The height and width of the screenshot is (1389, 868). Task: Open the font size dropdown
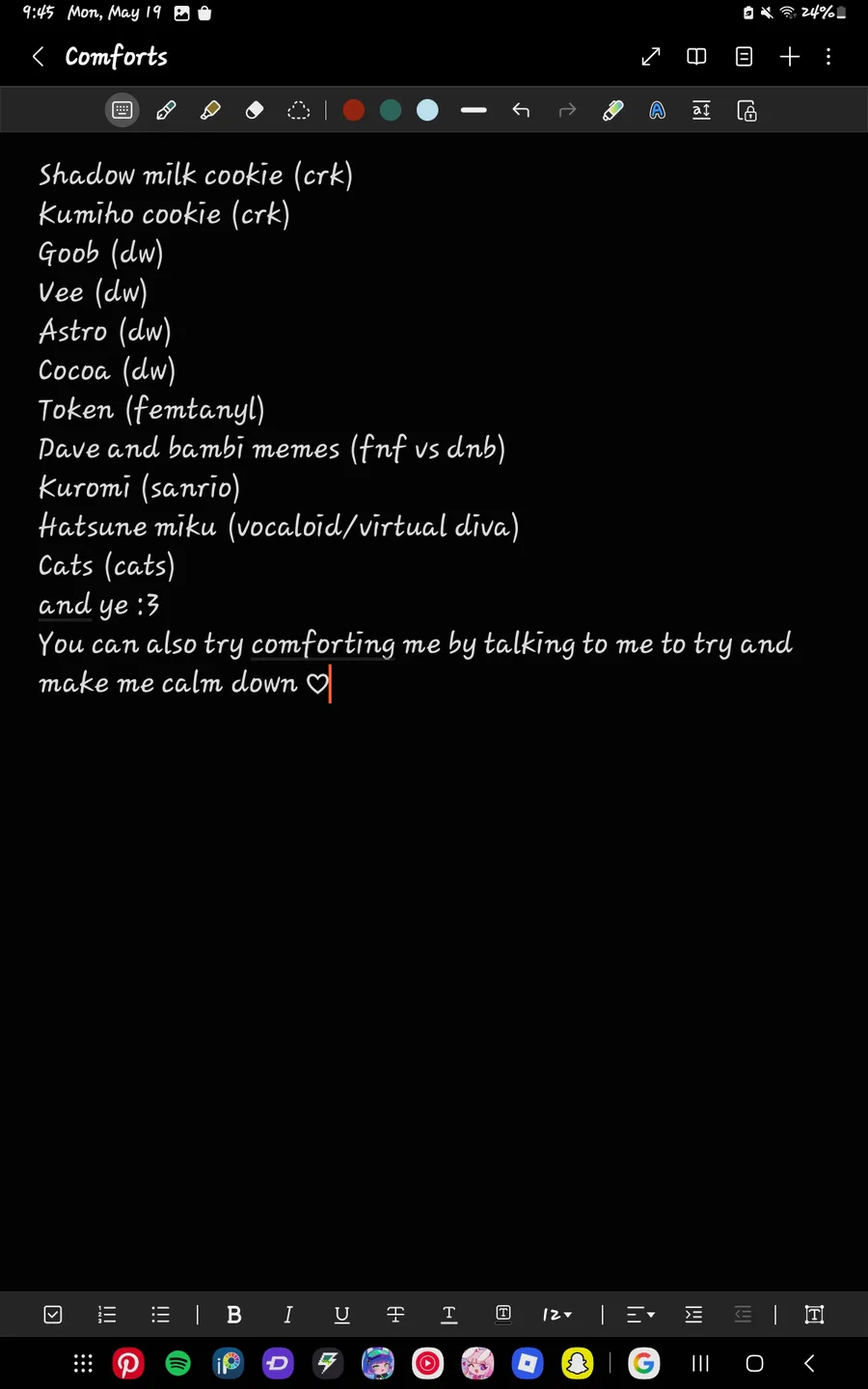coord(556,1315)
